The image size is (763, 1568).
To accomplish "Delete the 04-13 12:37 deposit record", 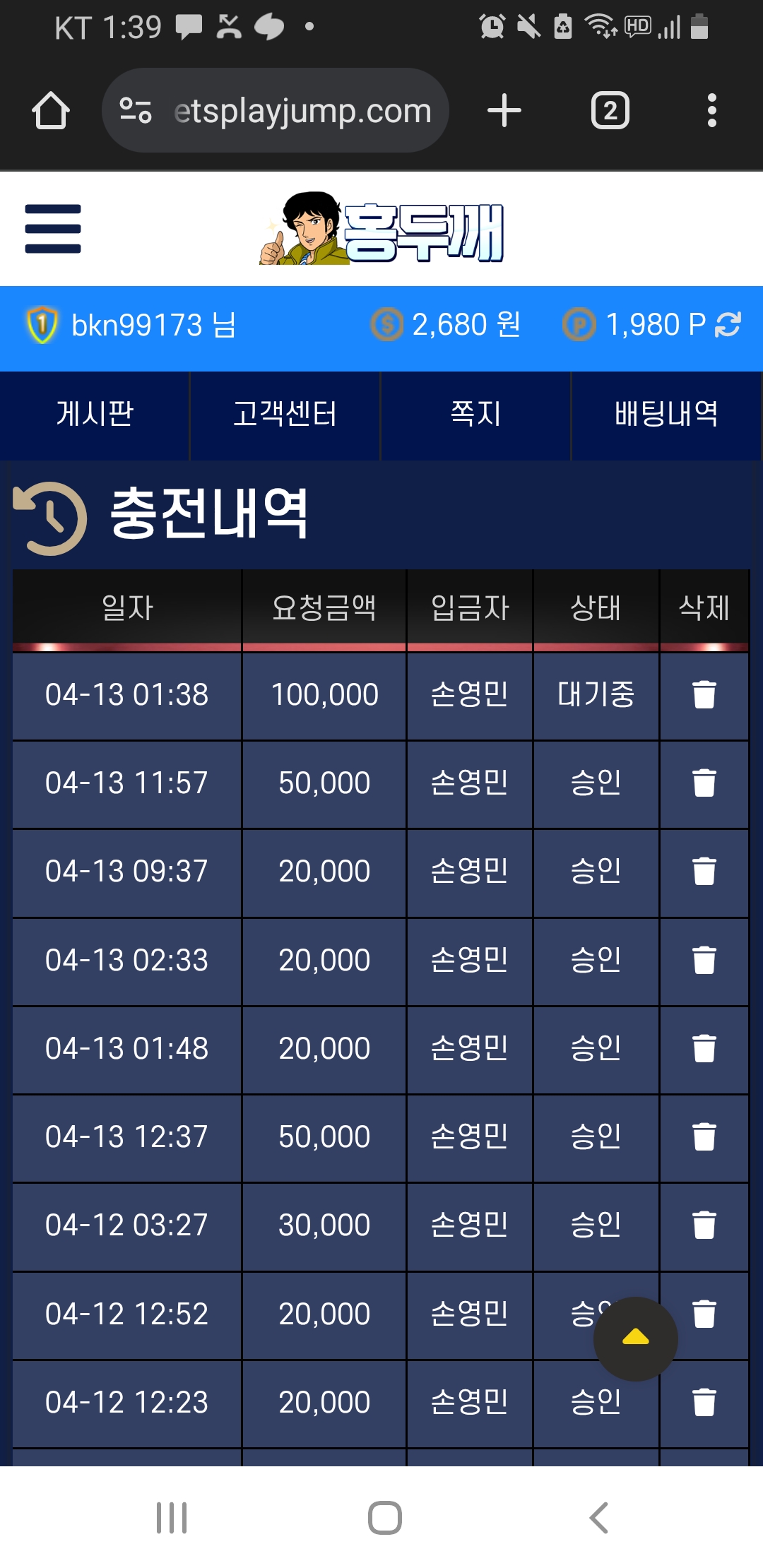I will (x=704, y=1136).
